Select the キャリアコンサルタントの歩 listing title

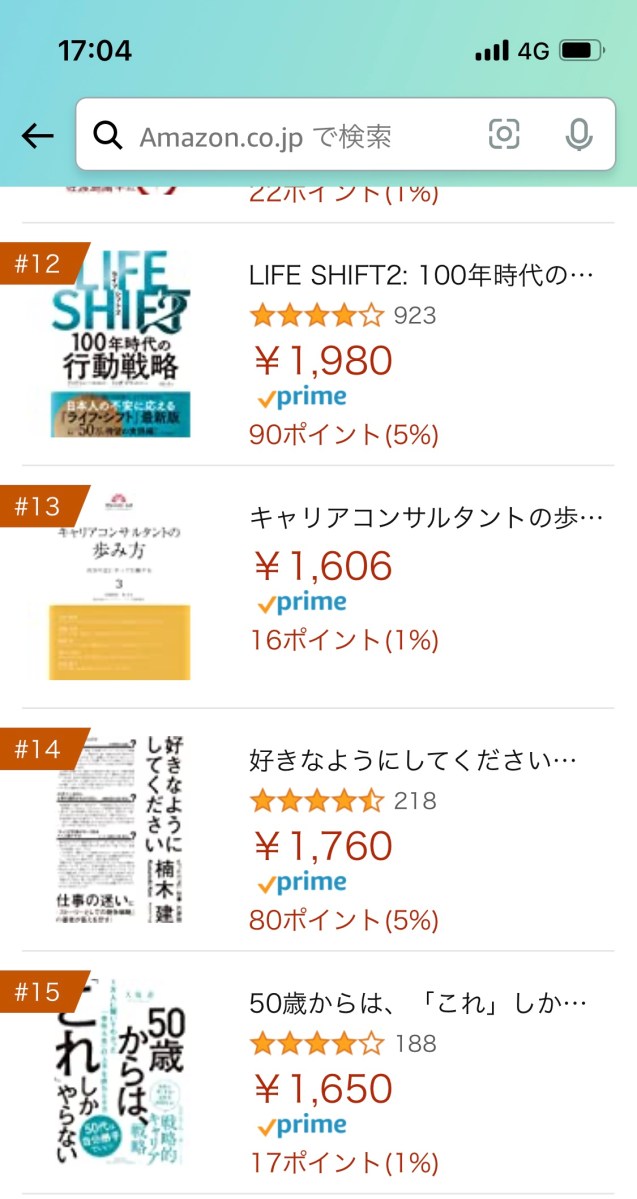(425, 517)
